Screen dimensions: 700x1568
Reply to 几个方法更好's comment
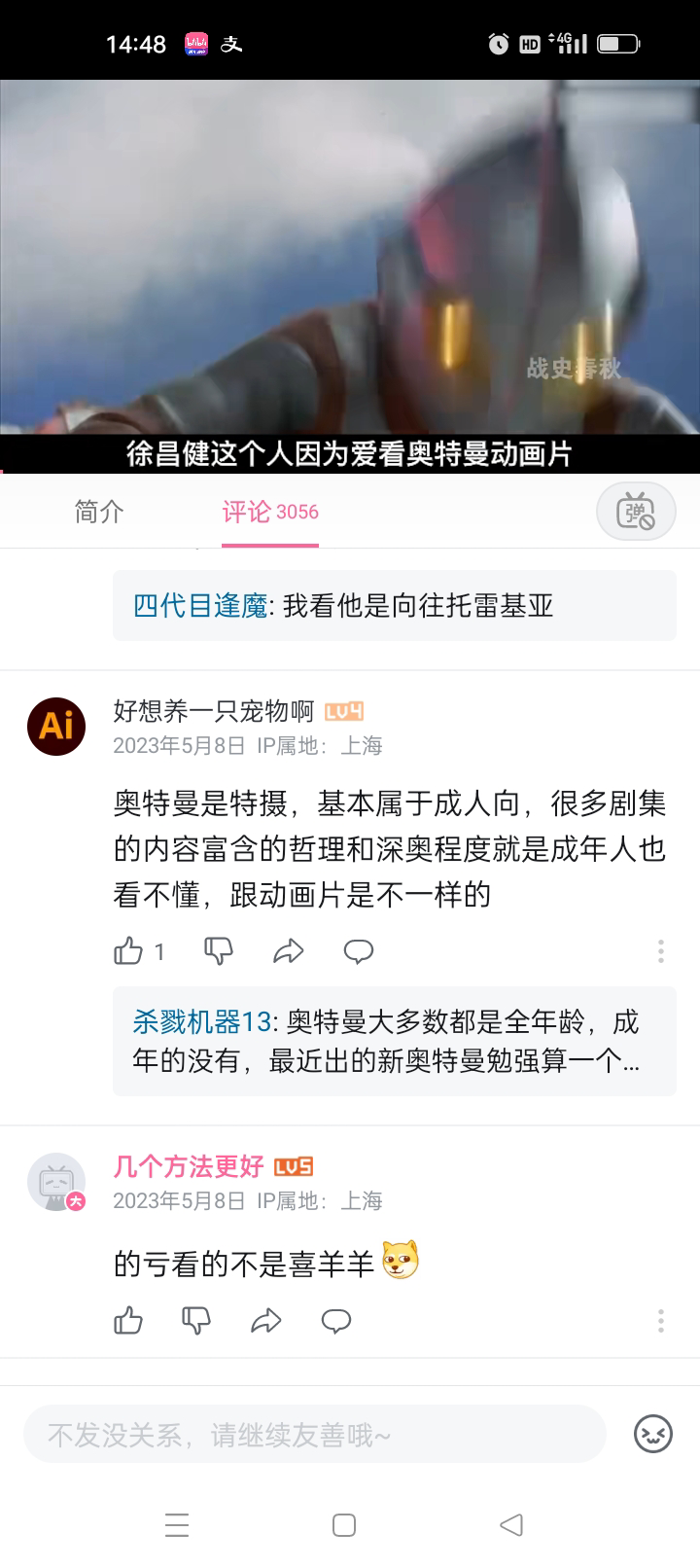point(336,1321)
